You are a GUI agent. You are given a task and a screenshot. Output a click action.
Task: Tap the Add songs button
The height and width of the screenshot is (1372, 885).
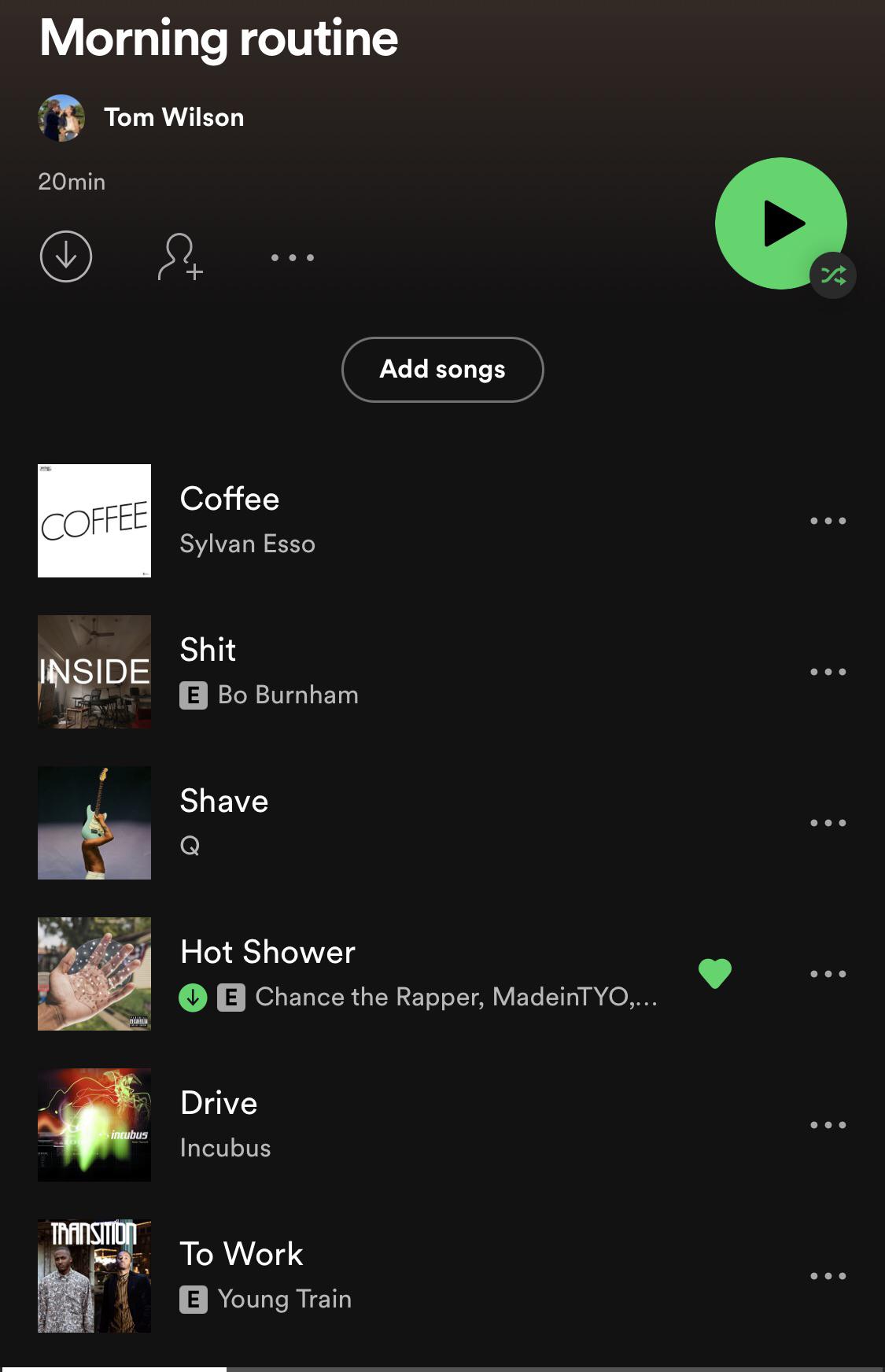[442, 369]
